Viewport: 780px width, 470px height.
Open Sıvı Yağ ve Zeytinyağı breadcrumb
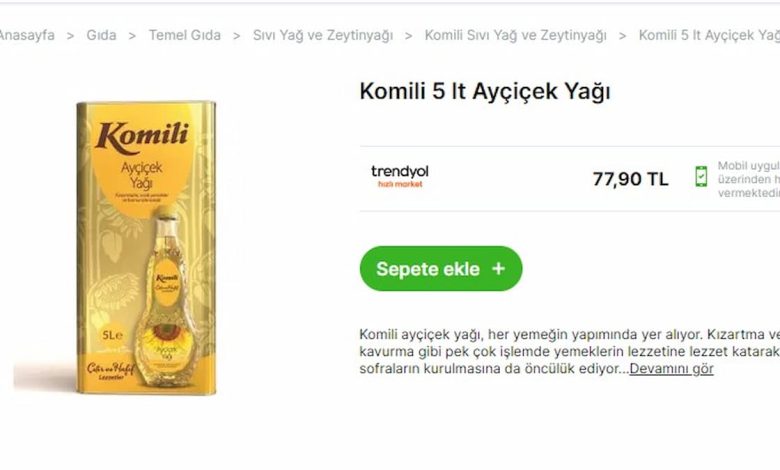coord(323,35)
